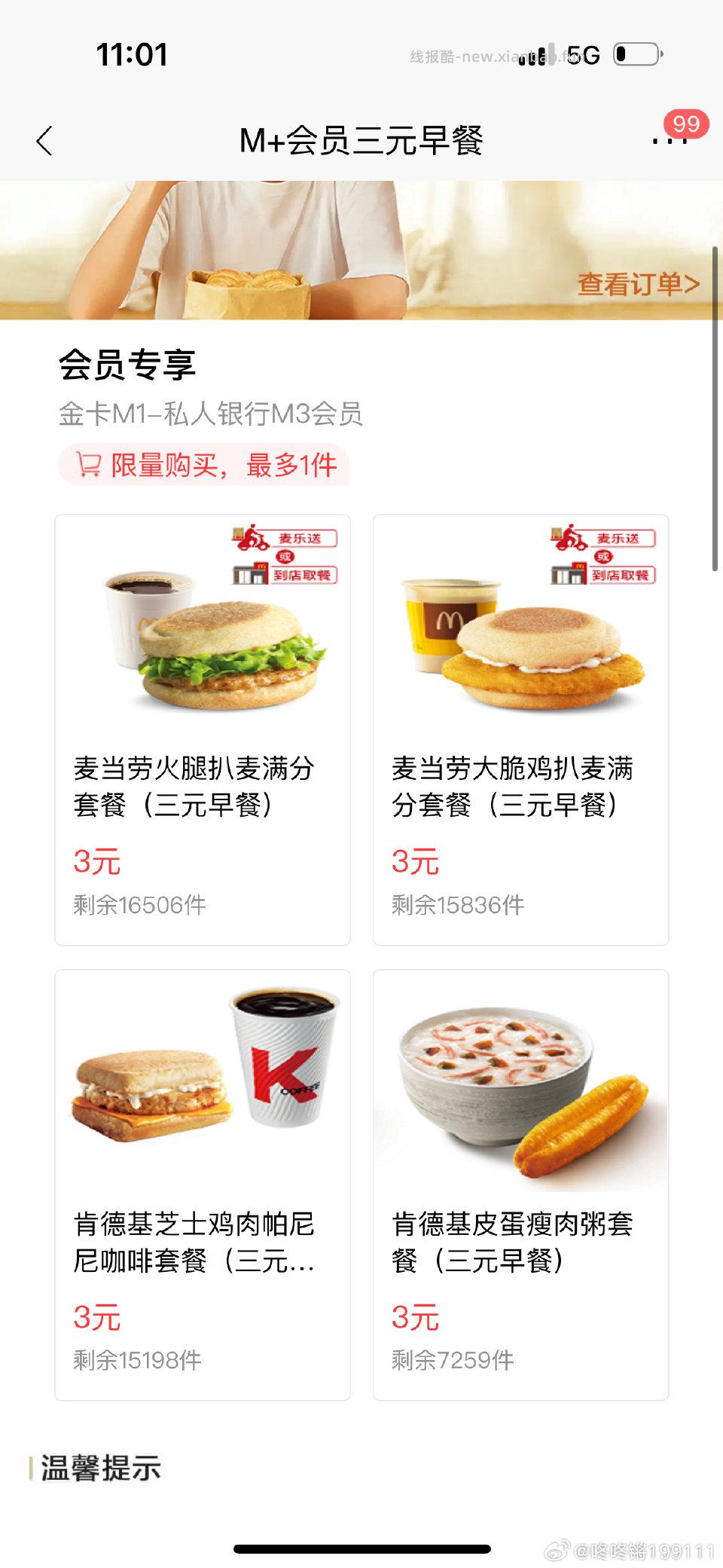Open the three-dot more menu

669,140
